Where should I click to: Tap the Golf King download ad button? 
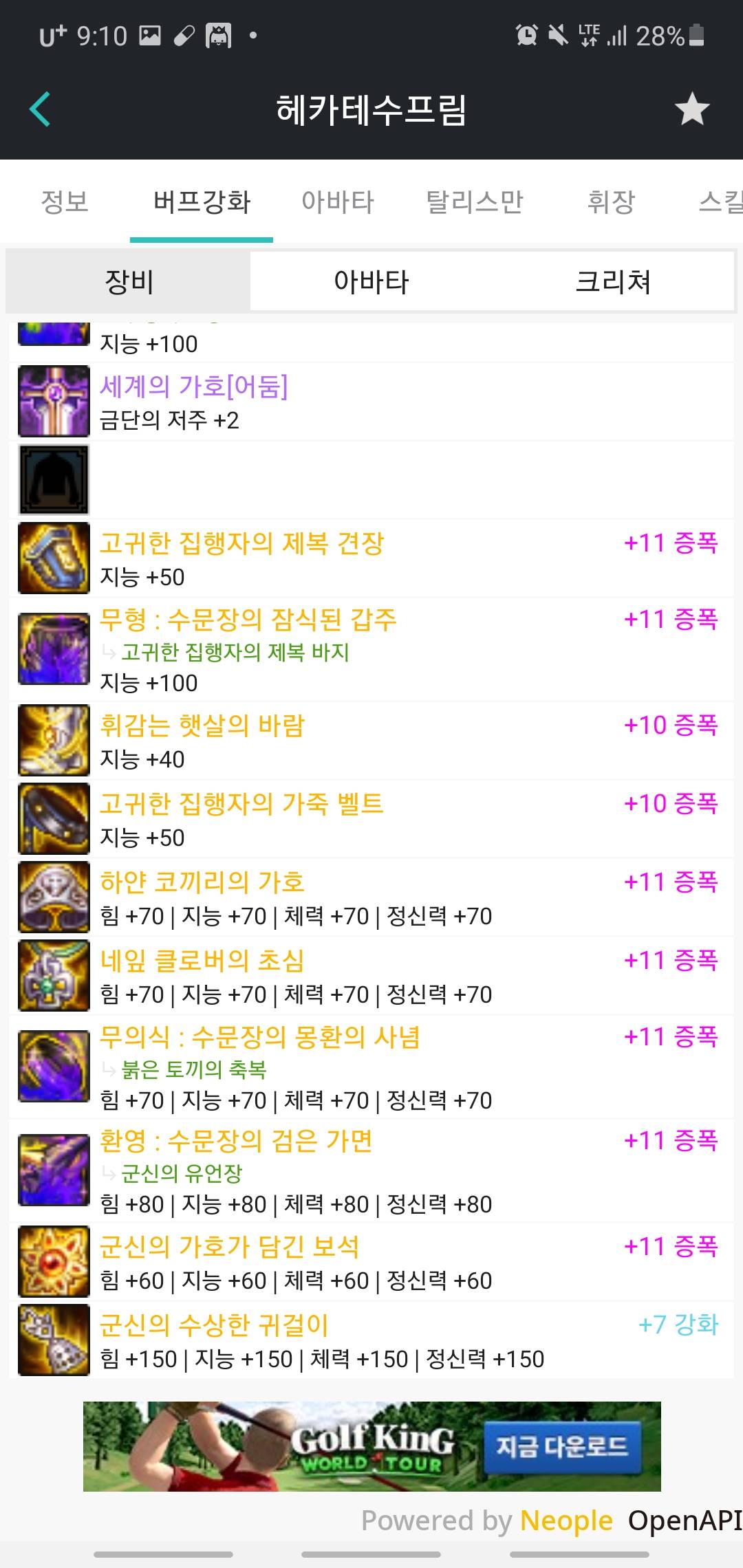pyautogui.click(x=562, y=1447)
